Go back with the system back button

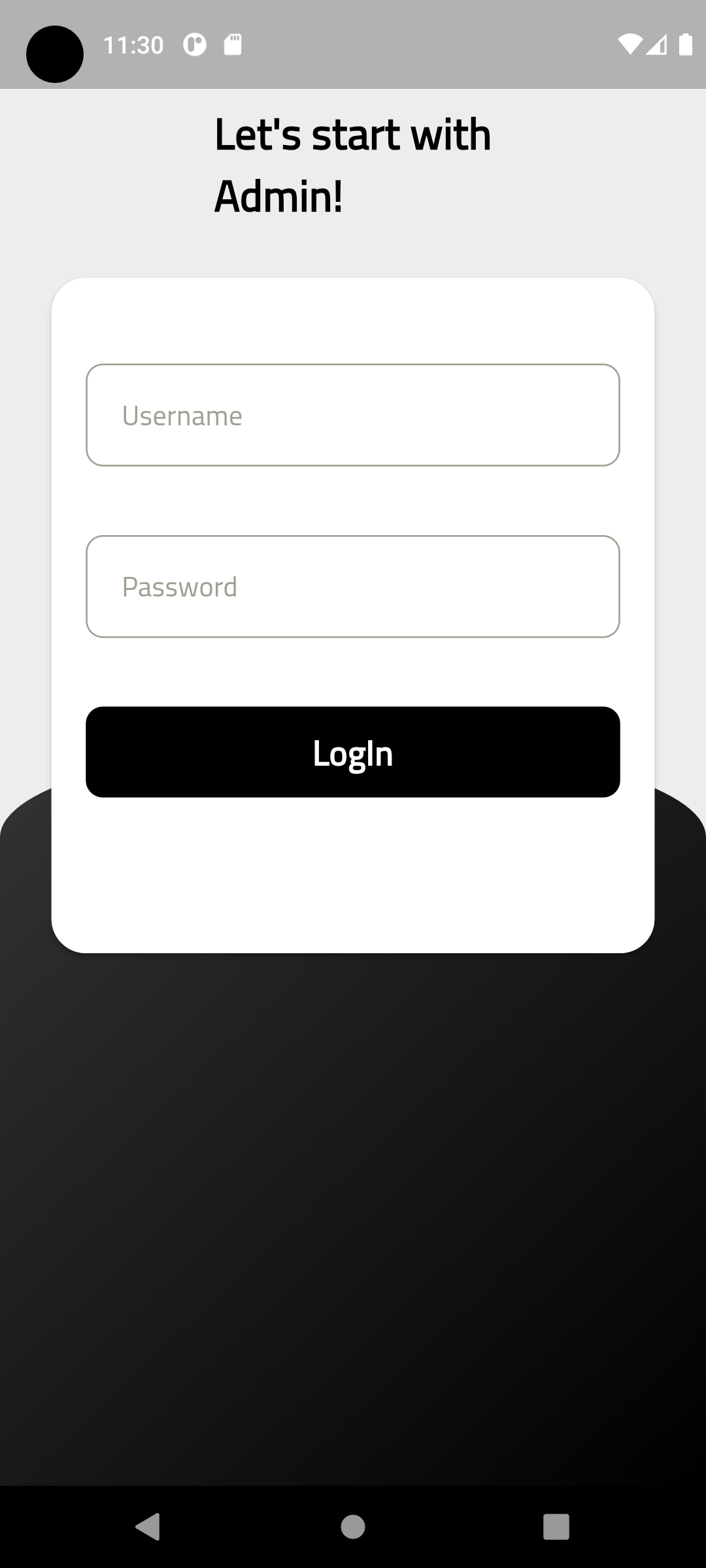pos(148,1527)
